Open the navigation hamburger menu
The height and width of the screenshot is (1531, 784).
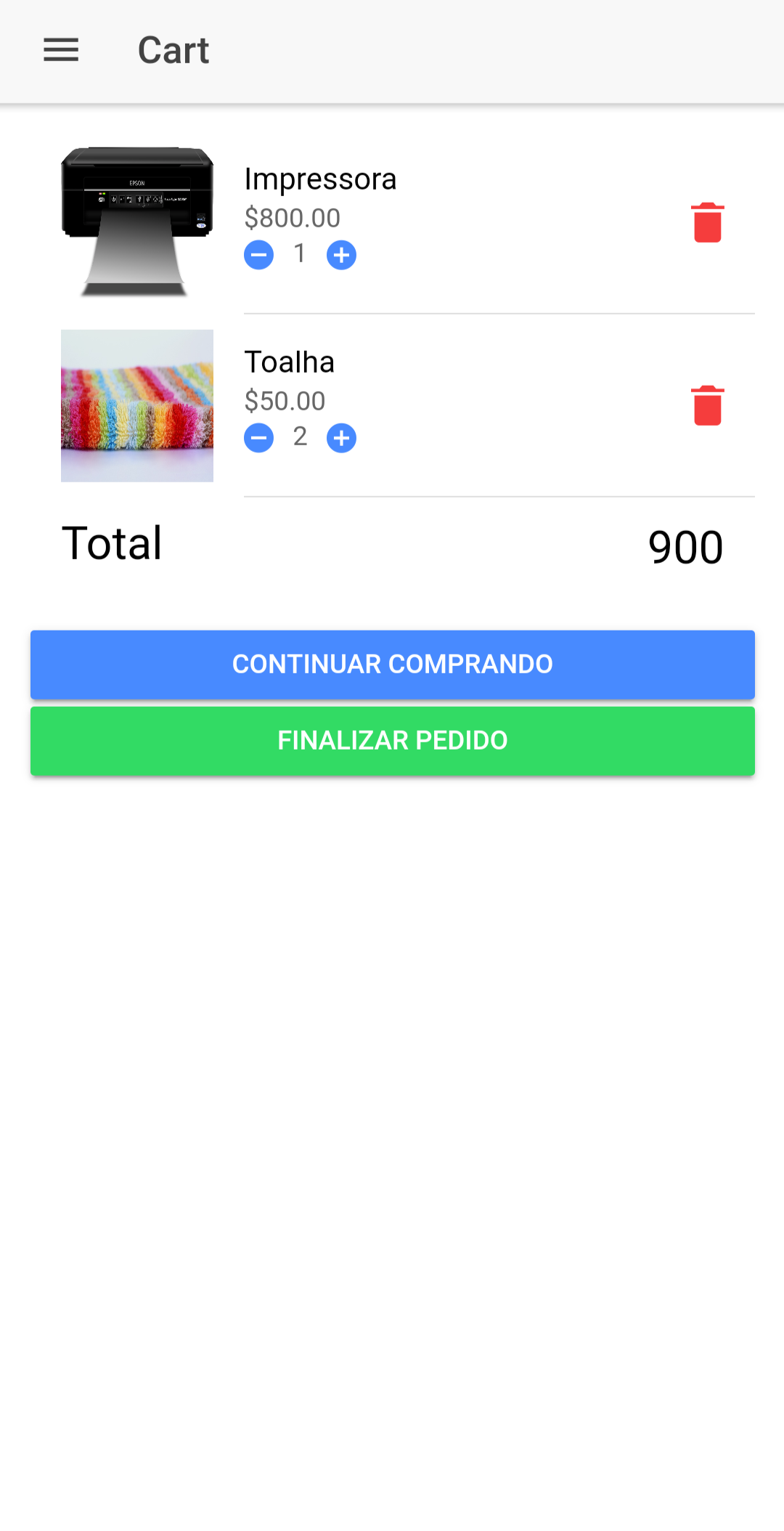pos(61,49)
